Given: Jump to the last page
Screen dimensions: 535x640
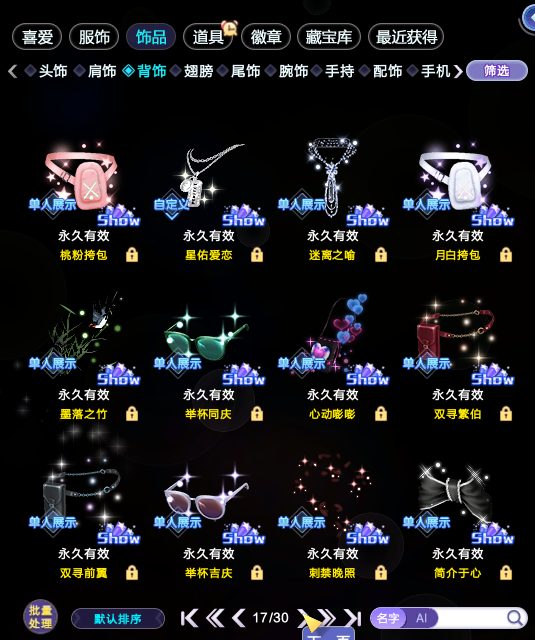Looking at the screenshot, I should pyautogui.click(x=352, y=618).
